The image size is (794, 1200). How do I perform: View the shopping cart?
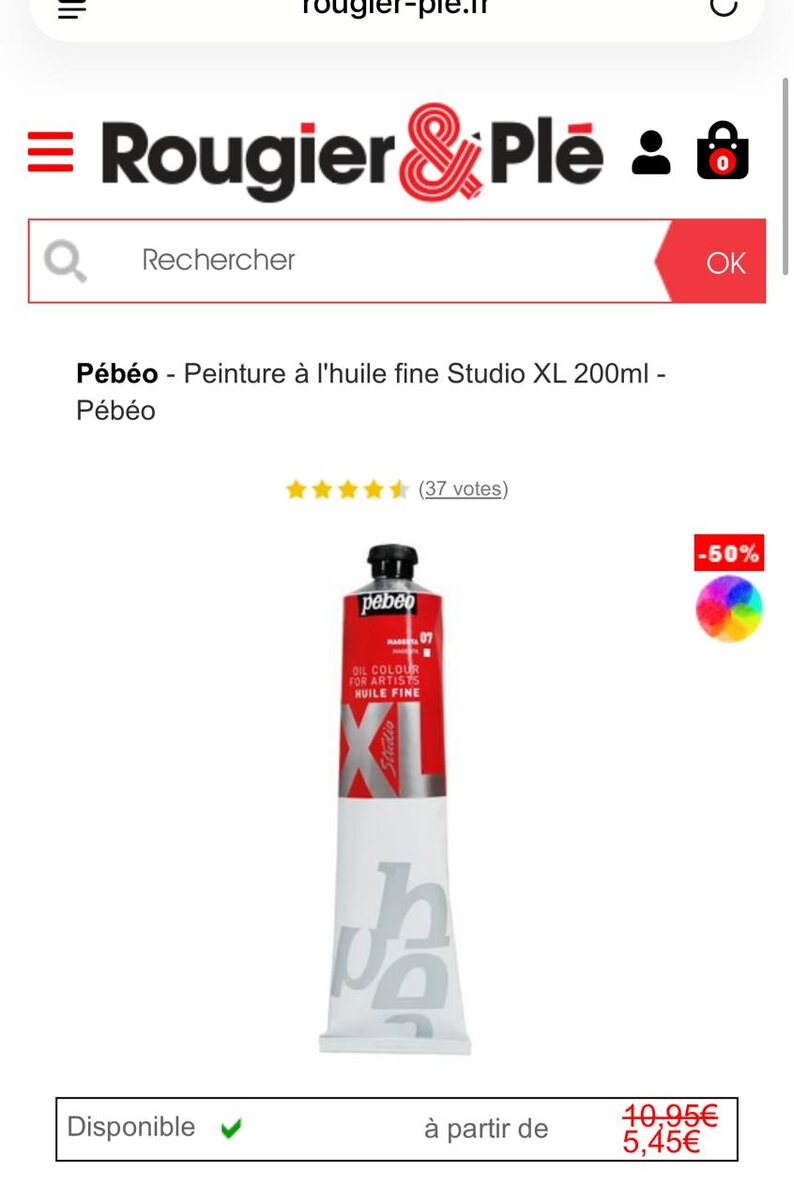[722, 152]
